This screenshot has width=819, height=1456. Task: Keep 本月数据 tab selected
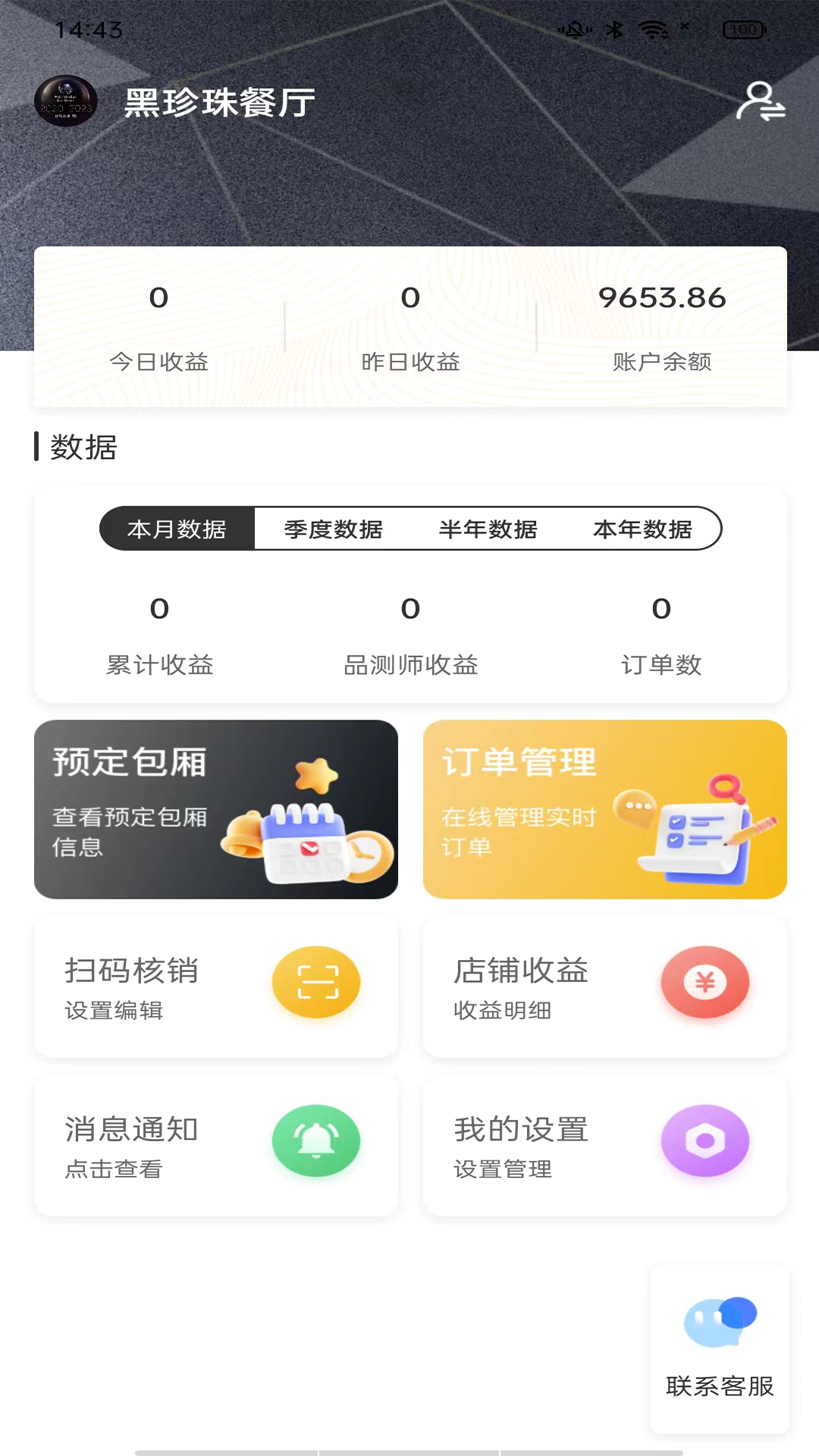pos(177,529)
